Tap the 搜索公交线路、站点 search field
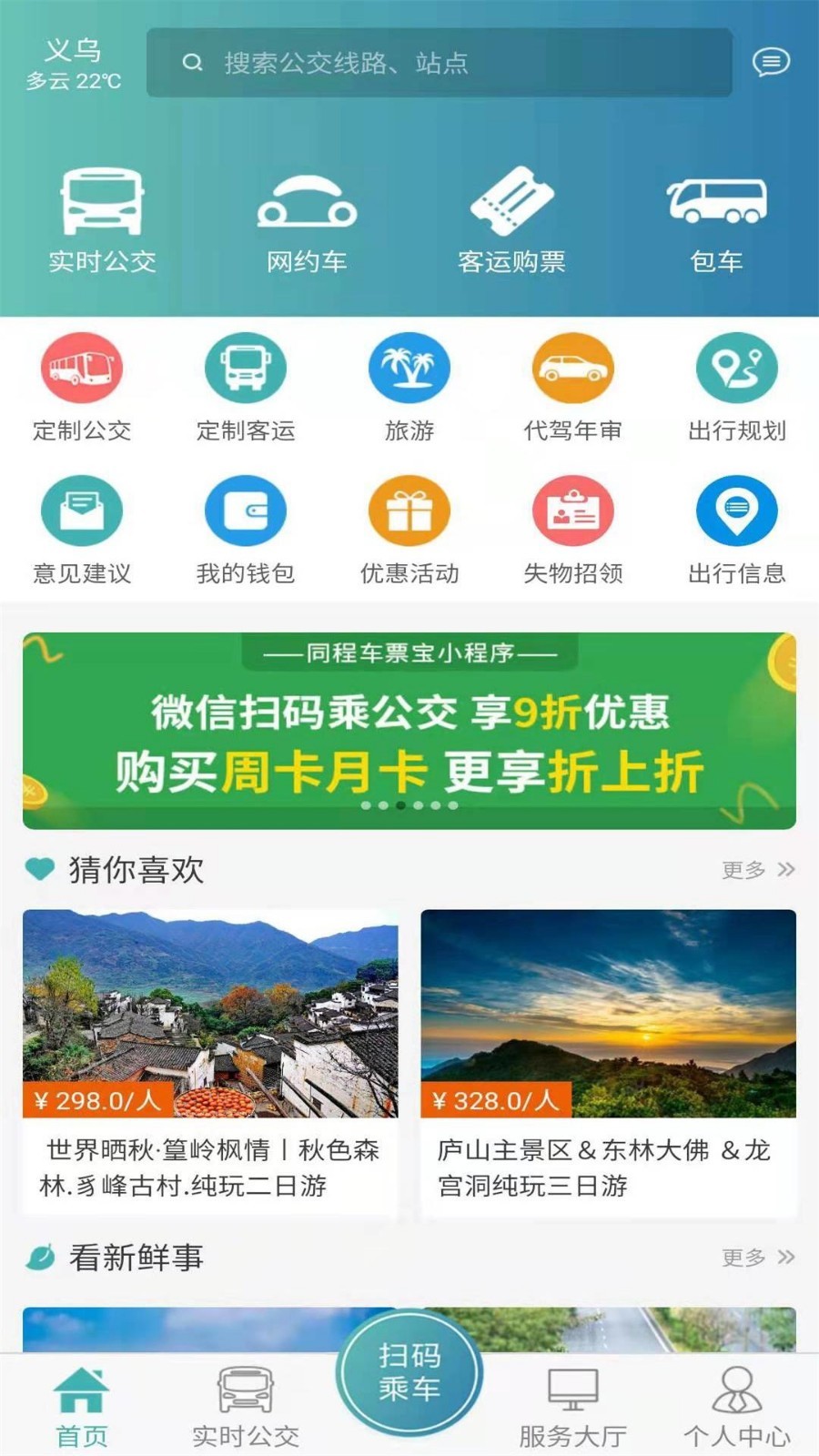819x1456 pixels. coord(437,62)
